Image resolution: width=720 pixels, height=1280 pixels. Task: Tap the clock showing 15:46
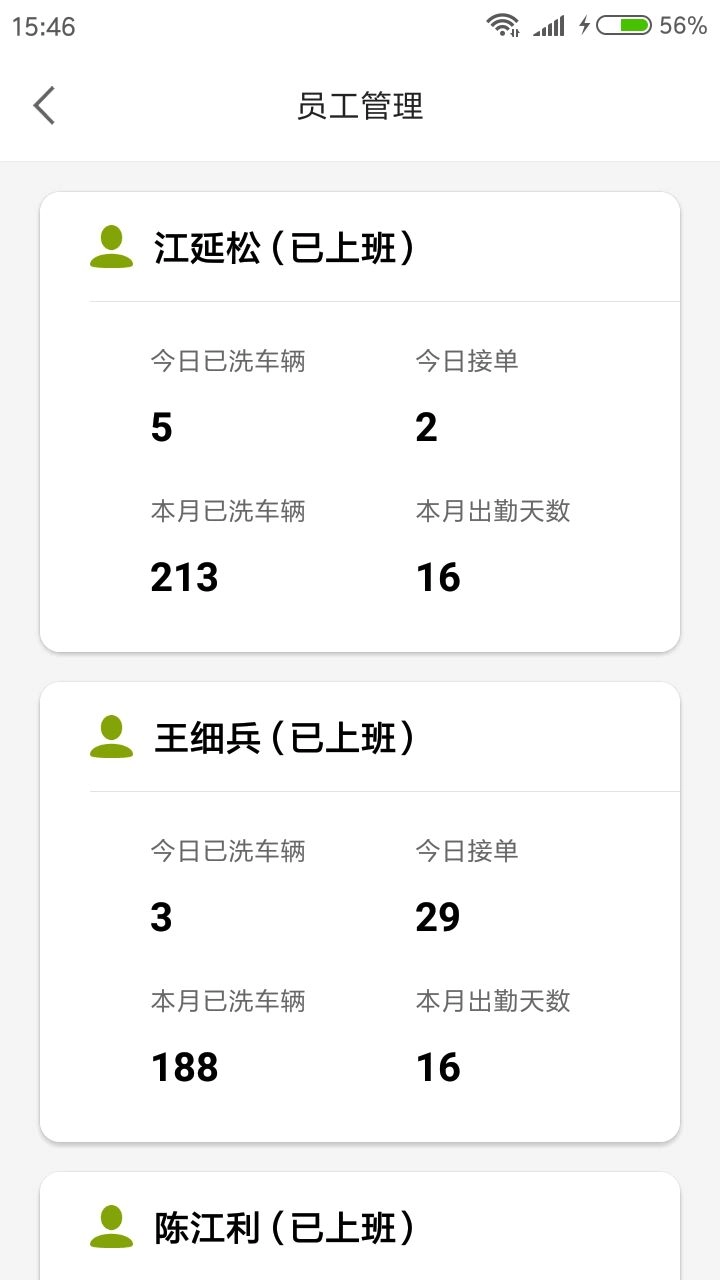[43, 26]
